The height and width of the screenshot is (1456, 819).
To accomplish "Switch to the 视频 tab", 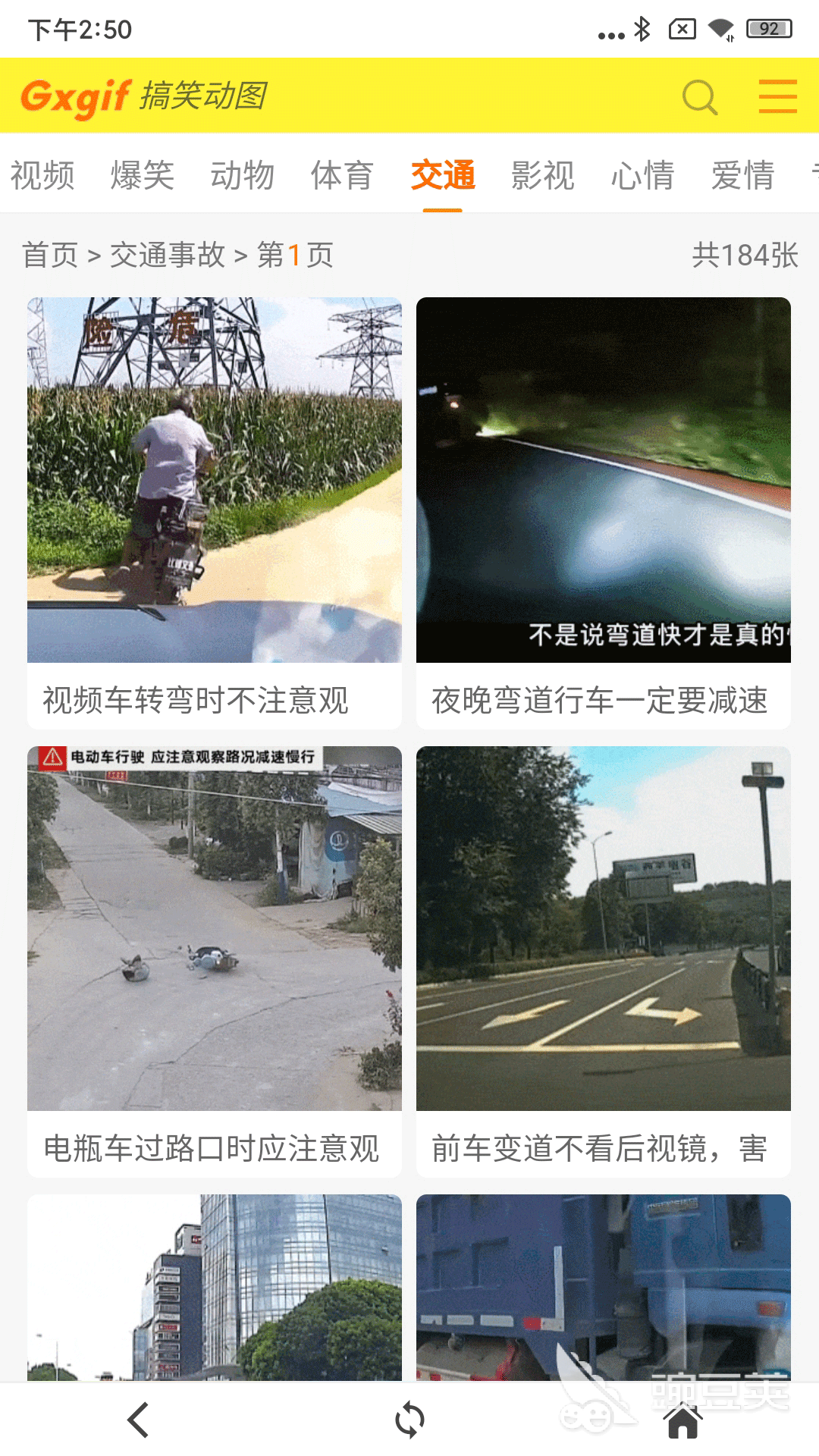I will (42, 176).
